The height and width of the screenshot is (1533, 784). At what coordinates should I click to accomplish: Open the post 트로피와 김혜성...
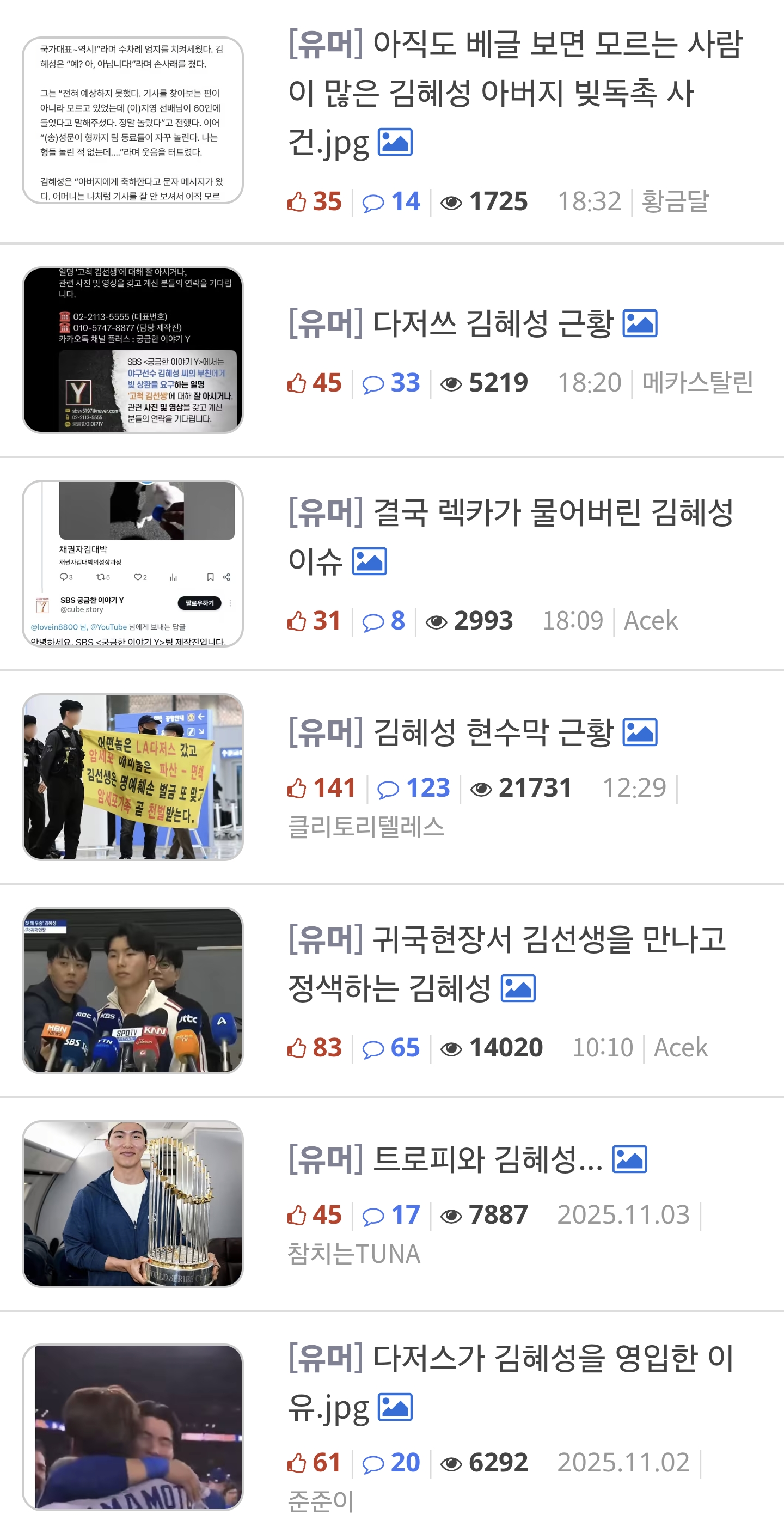(487, 1159)
